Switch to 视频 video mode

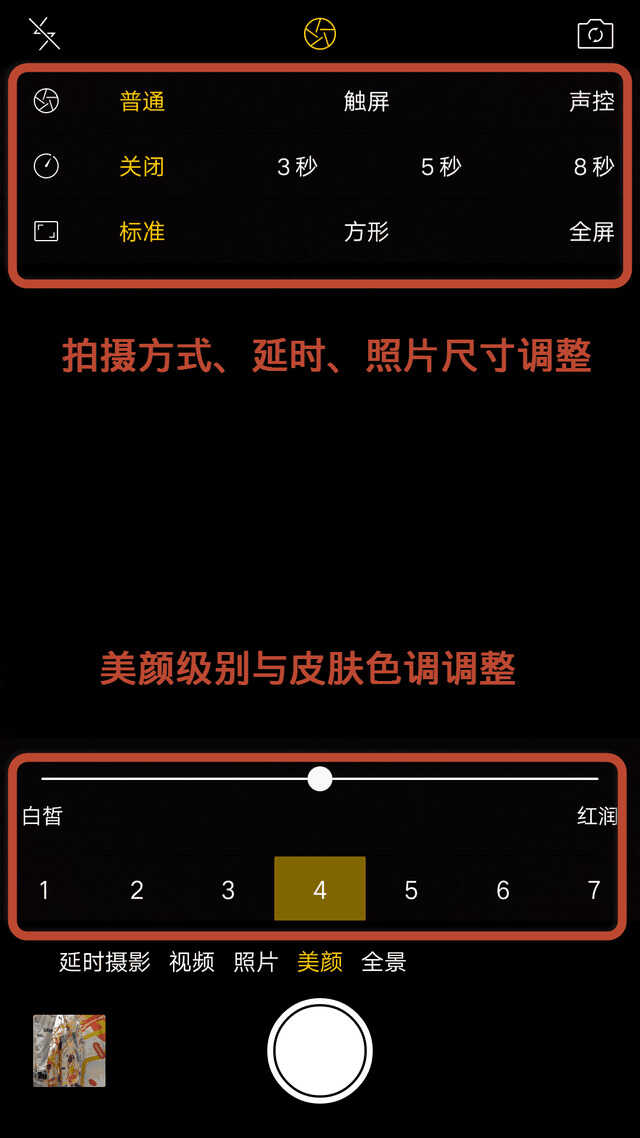192,962
